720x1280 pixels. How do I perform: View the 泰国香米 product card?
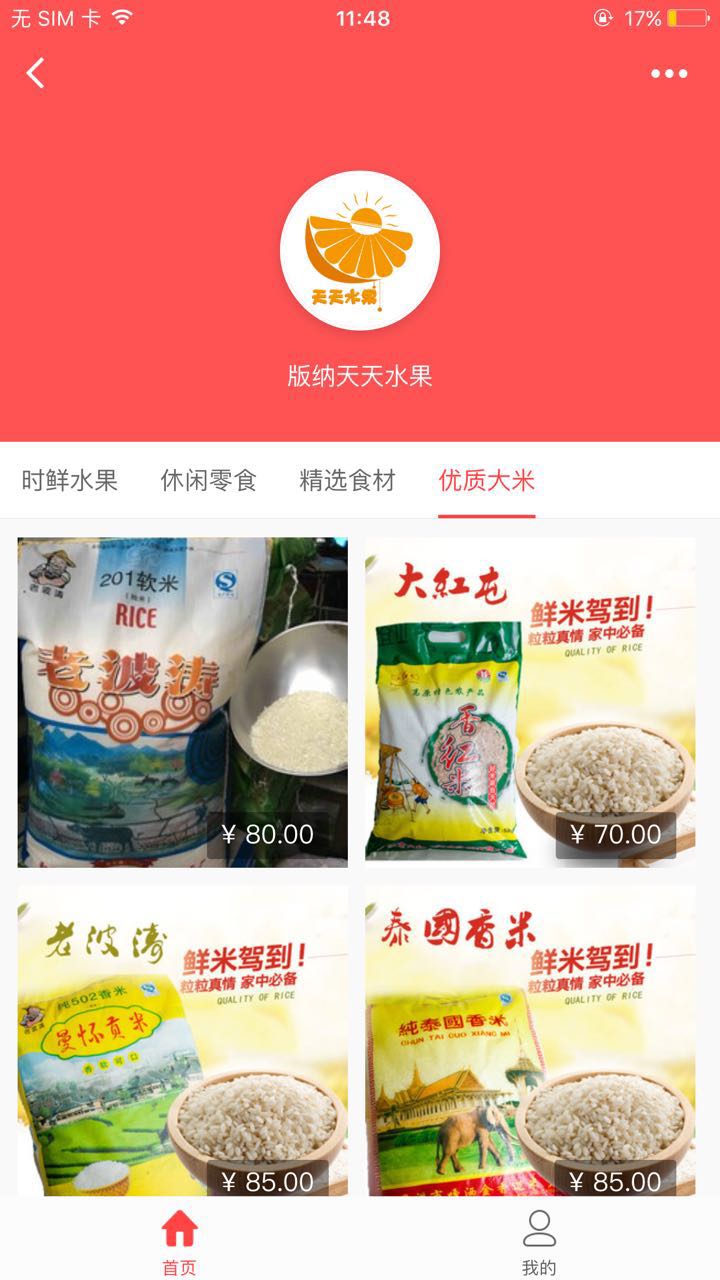[x=530, y=1040]
